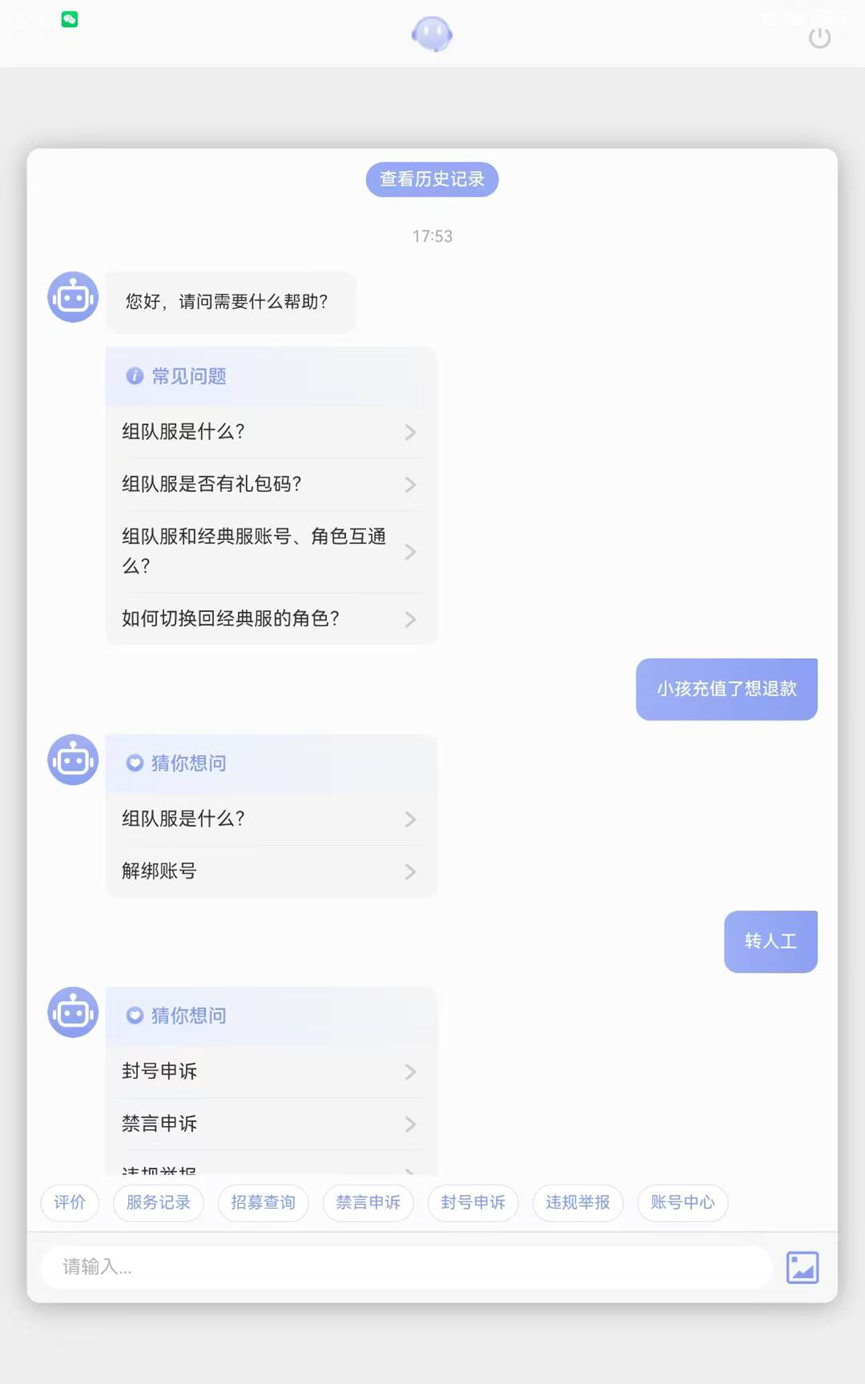Attach an image with the picture icon
The image size is (865, 1384).
click(x=802, y=1268)
